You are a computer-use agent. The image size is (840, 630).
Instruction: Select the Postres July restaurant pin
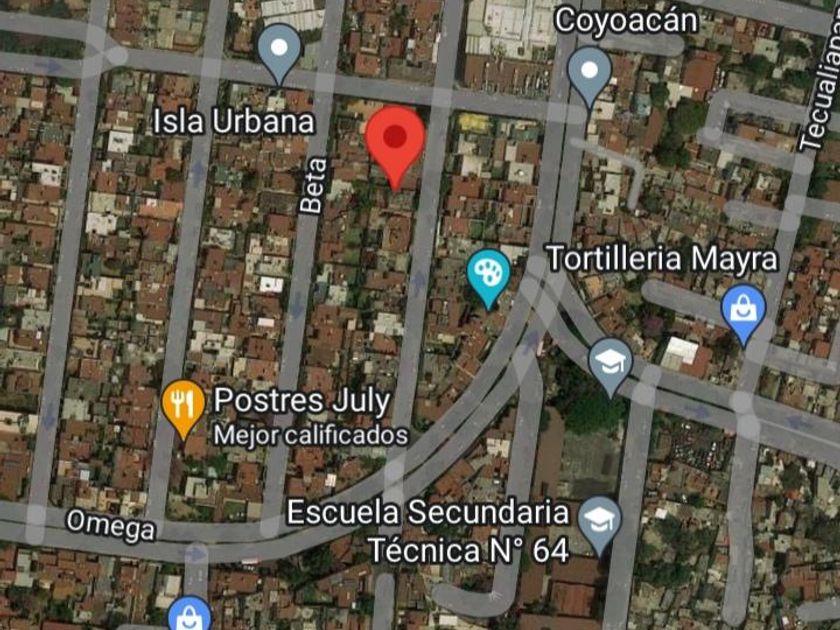pos(183,410)
